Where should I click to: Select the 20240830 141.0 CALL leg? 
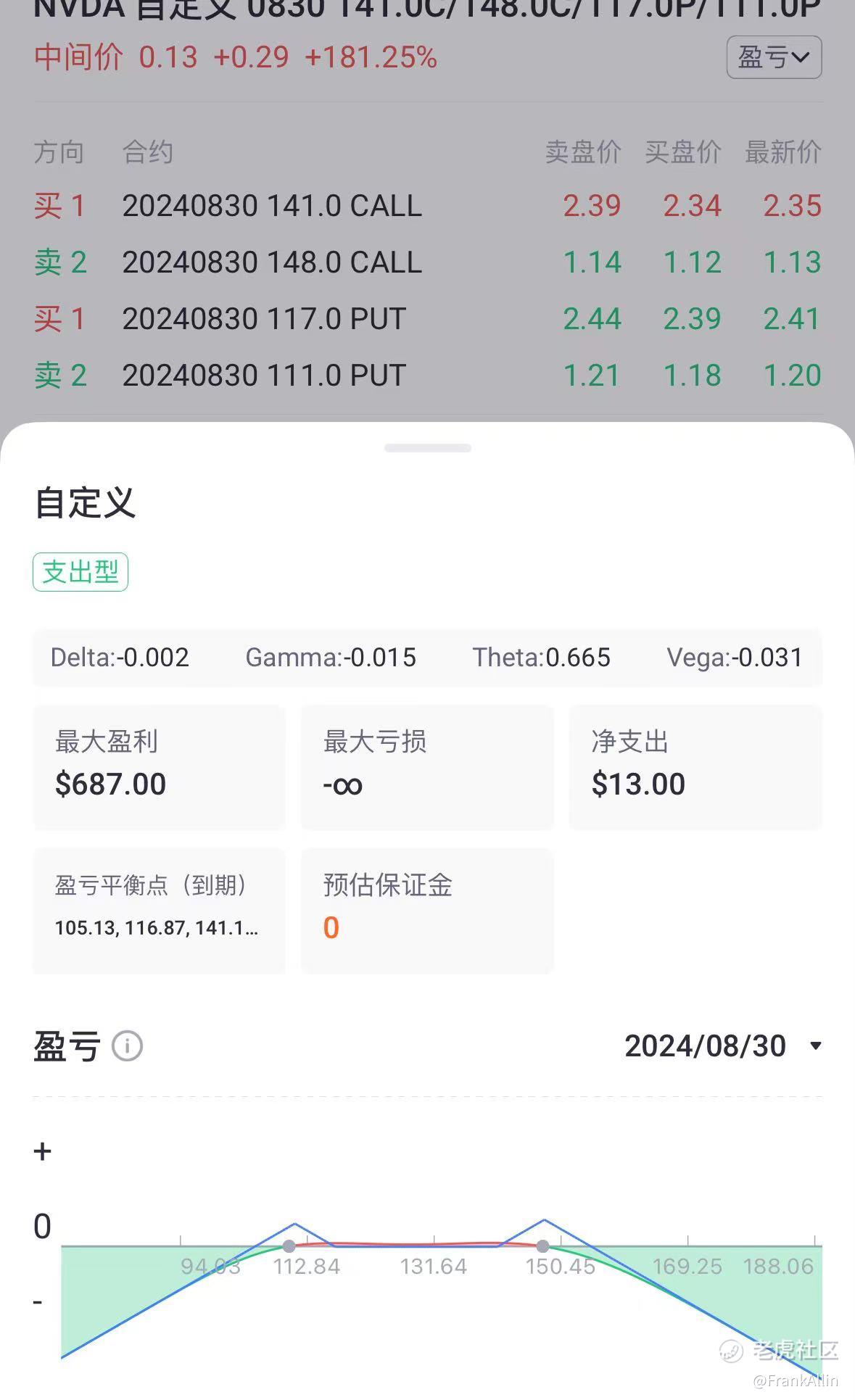(428, 206)
